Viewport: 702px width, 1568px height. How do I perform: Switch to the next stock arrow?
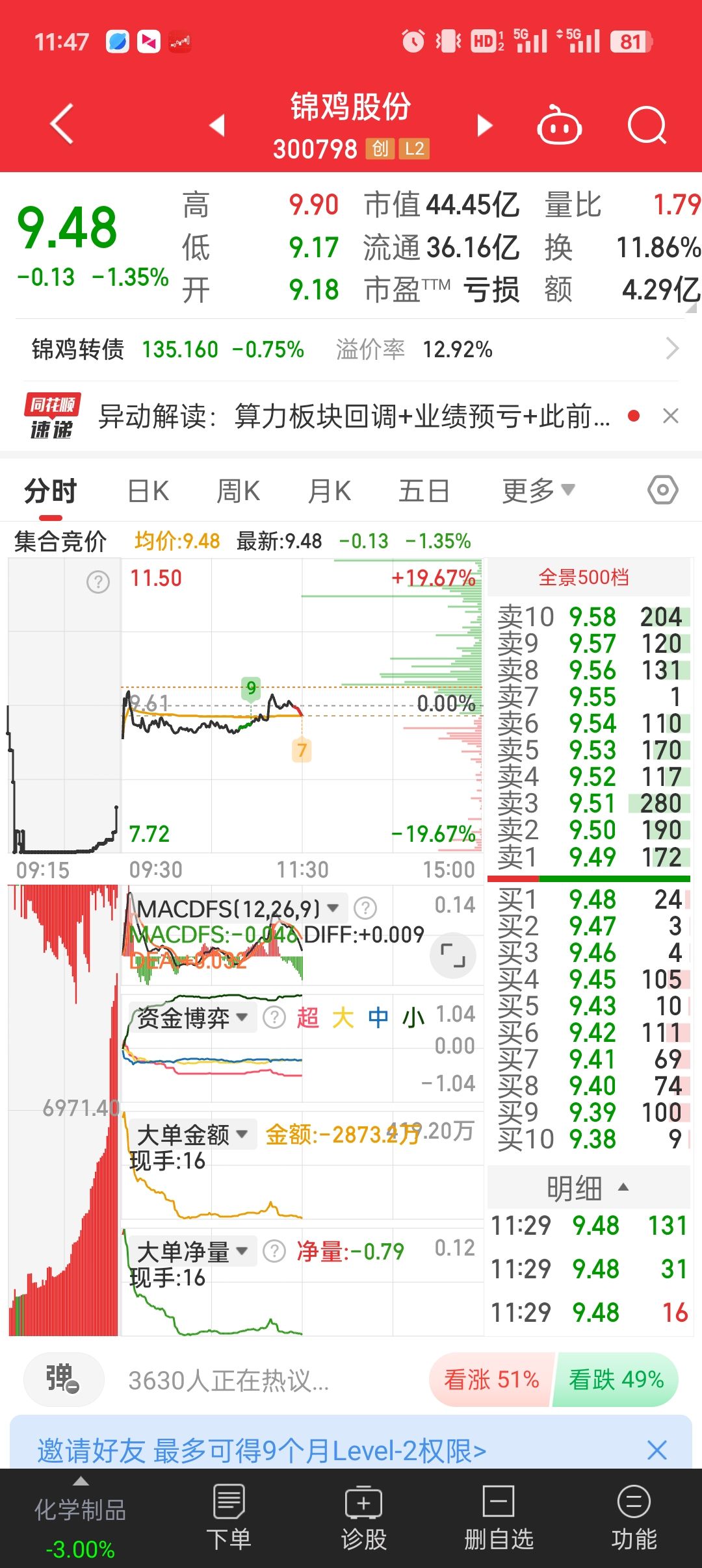point(484,125)
